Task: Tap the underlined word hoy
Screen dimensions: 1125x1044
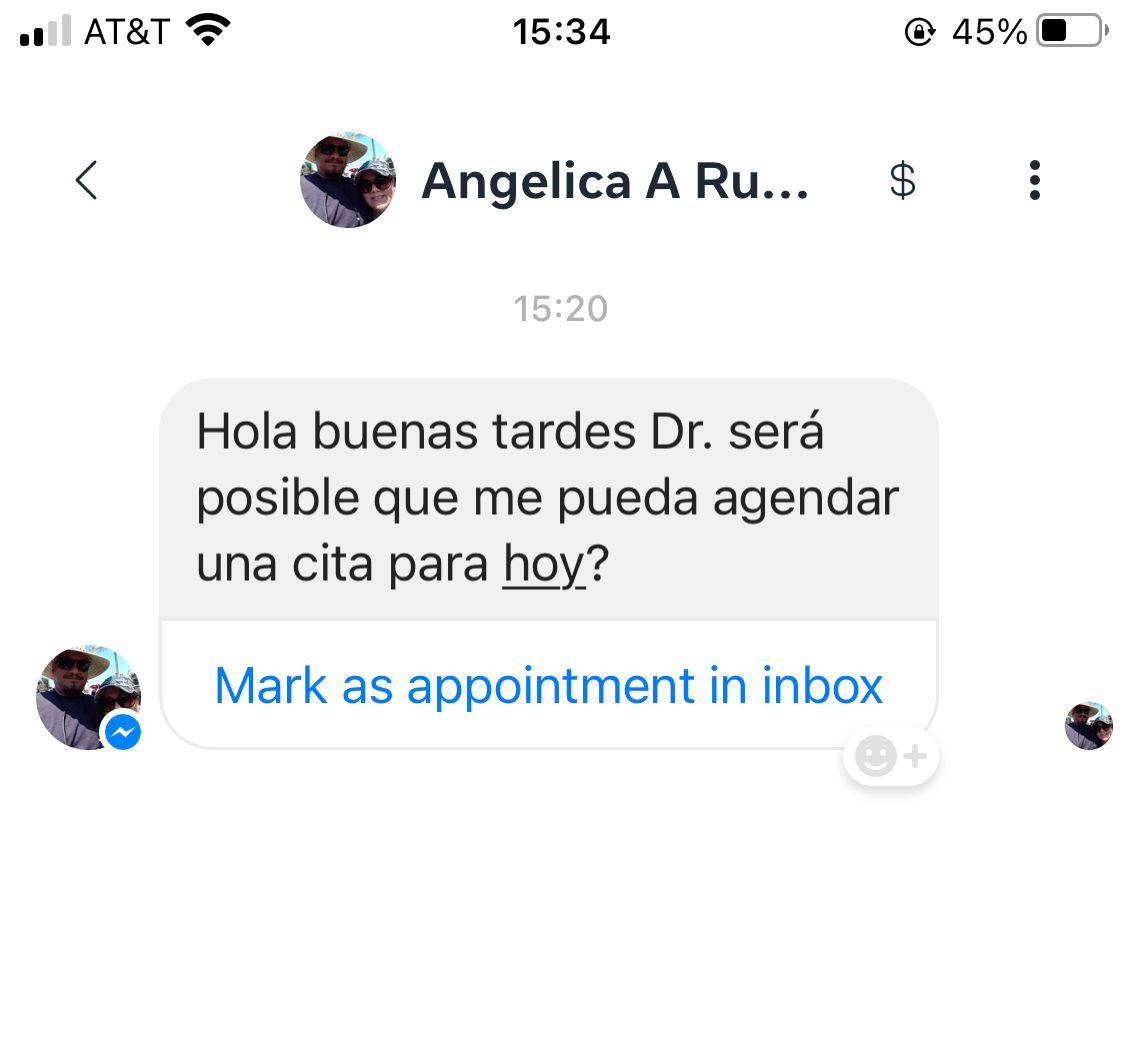Action: pos(544,565)
